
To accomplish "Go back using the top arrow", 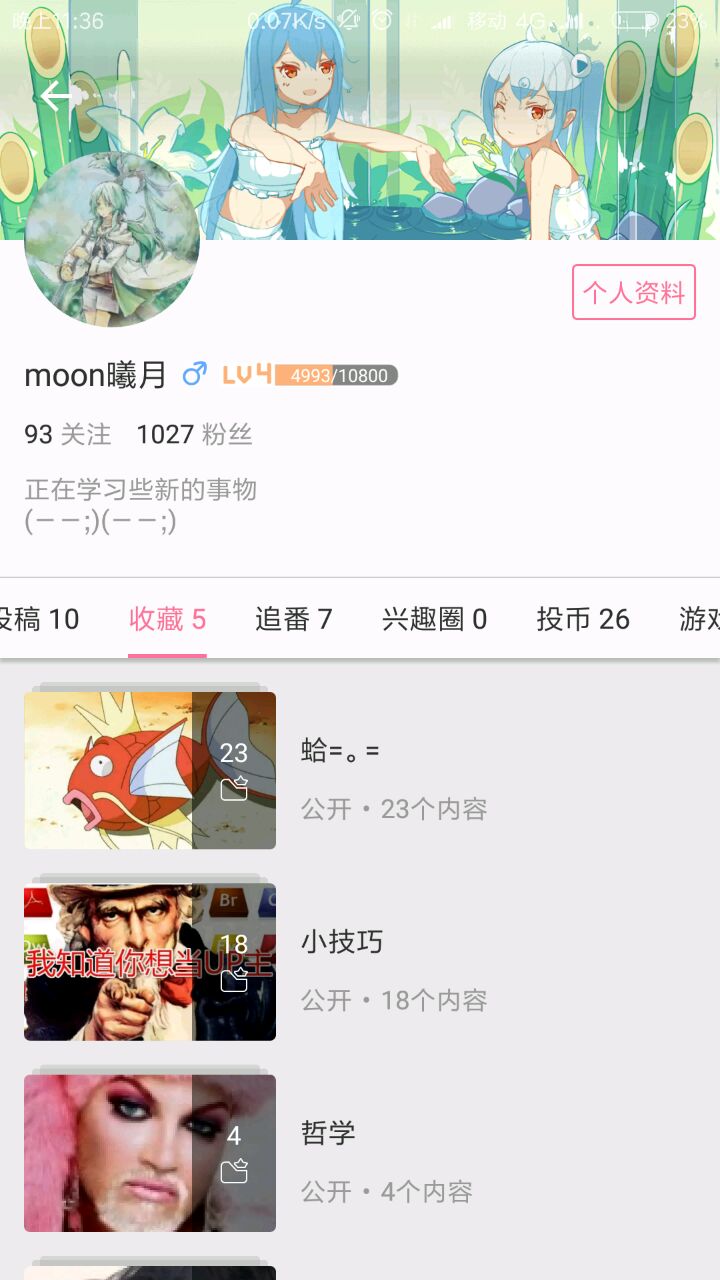I will point(56,96).
